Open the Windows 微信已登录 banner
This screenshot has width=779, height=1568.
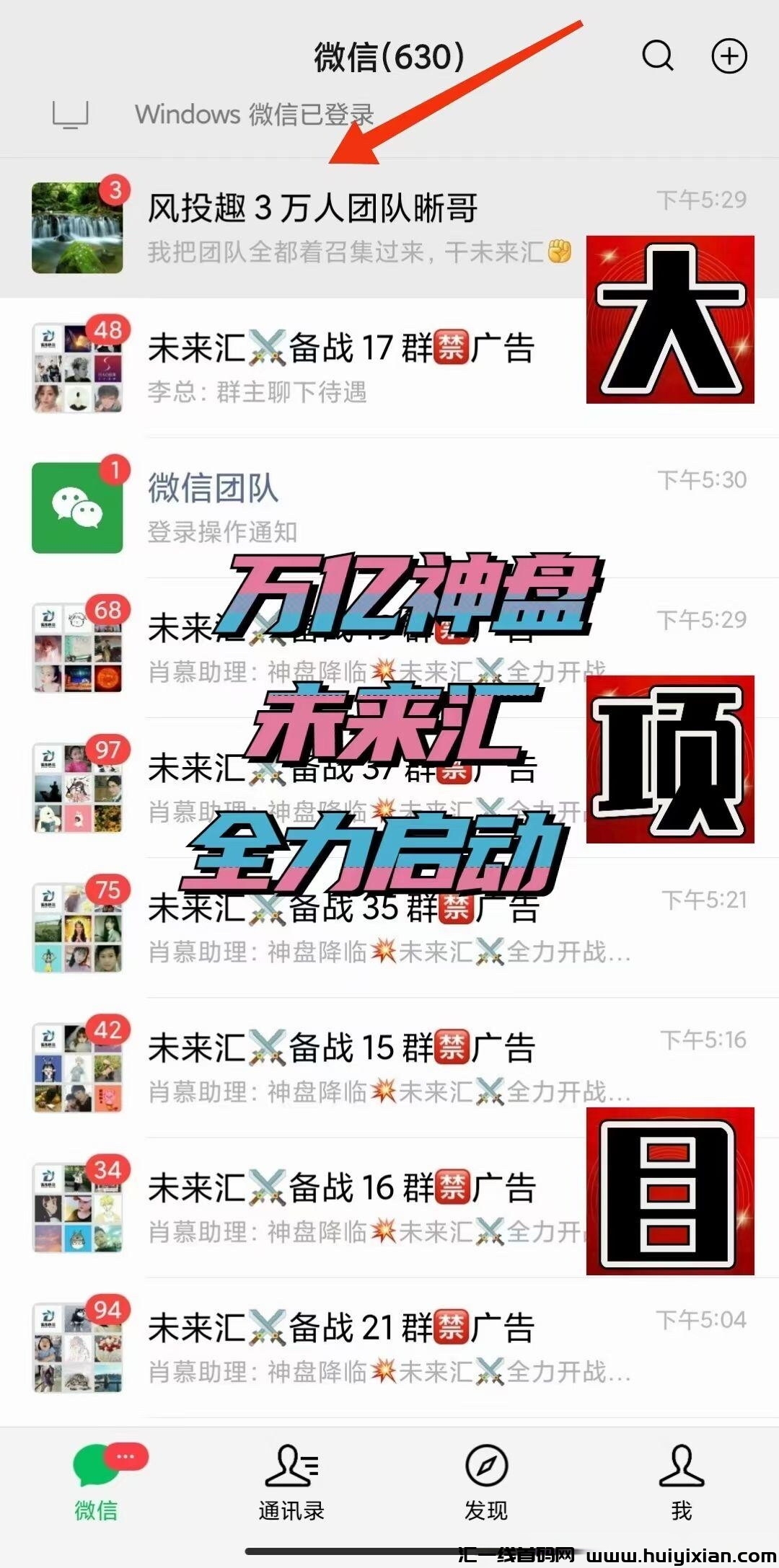252,115
